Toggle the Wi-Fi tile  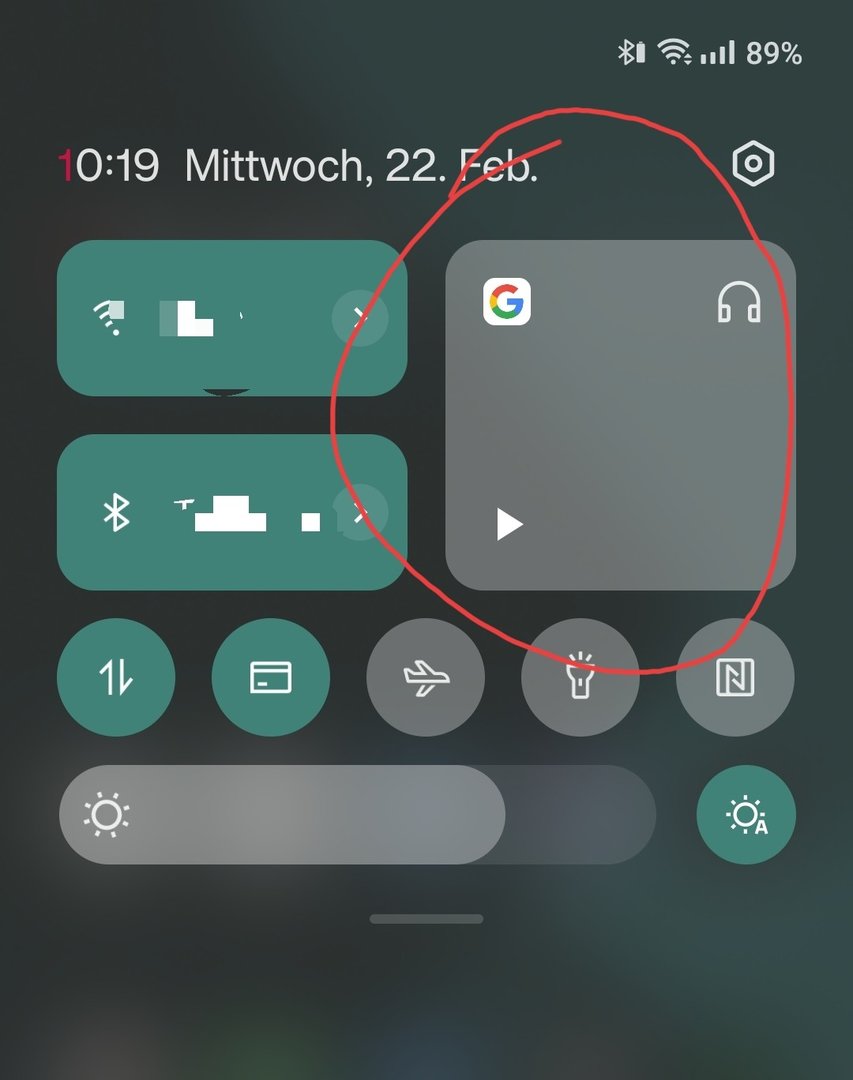(x=180, y=318)
